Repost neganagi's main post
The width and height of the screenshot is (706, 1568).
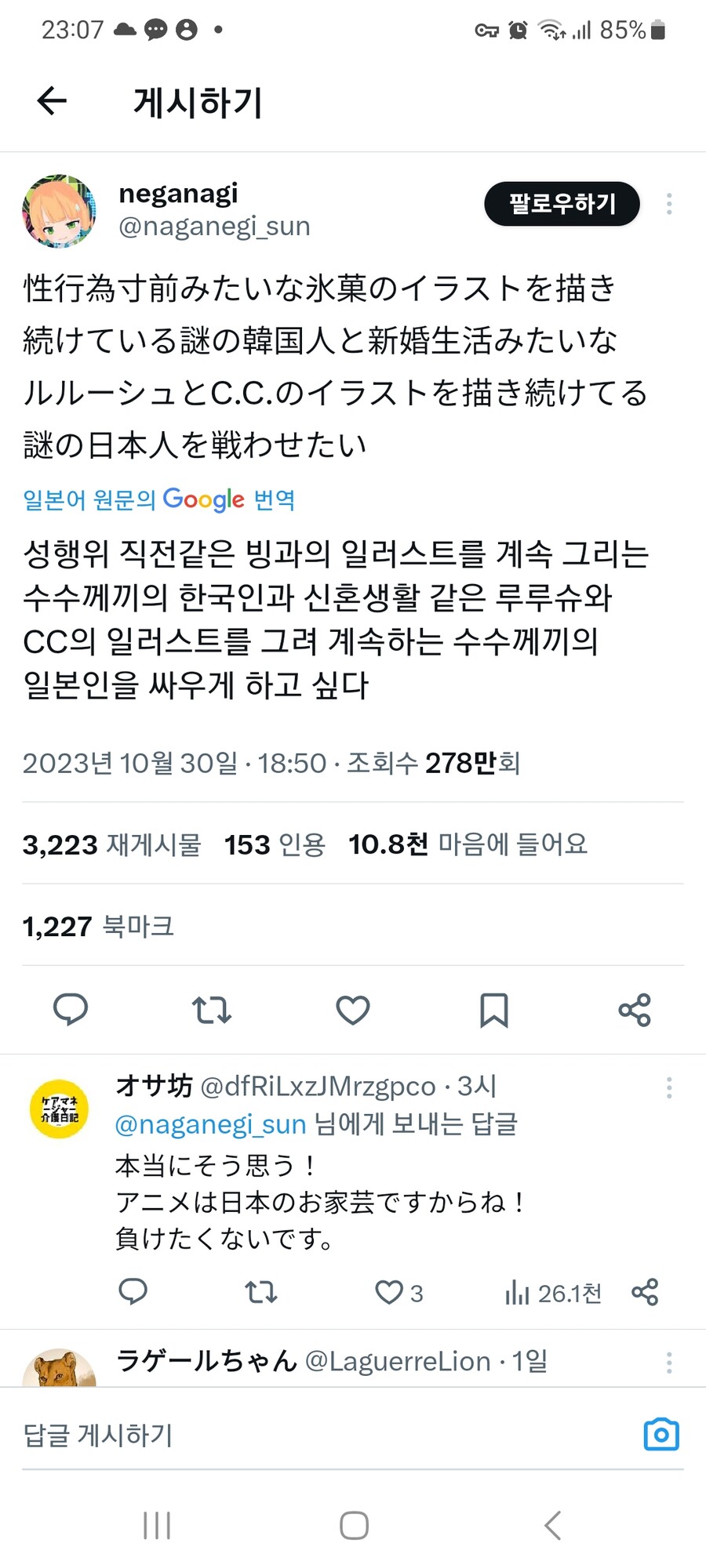click(x=212, y=1009)
